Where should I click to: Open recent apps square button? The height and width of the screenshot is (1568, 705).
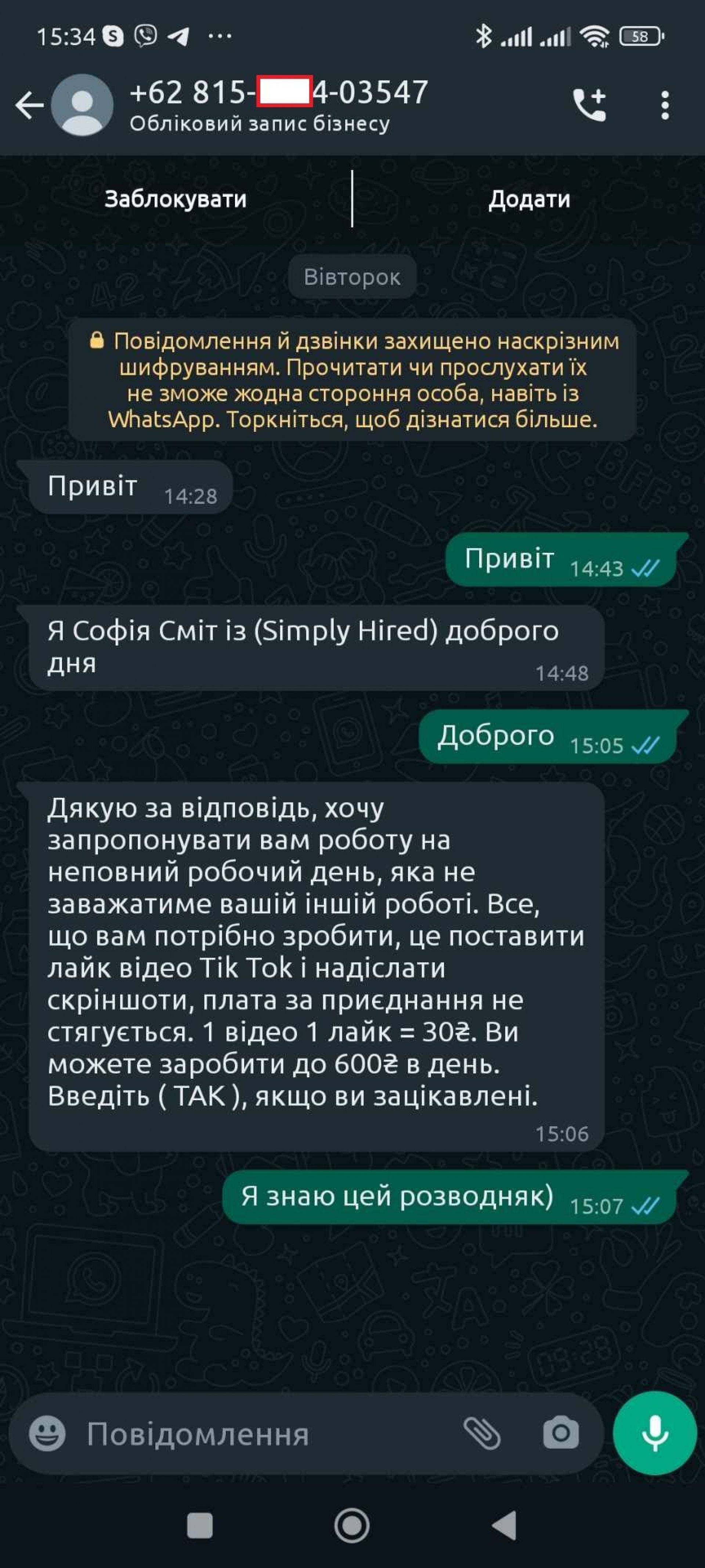click(x=199, y=1526)
